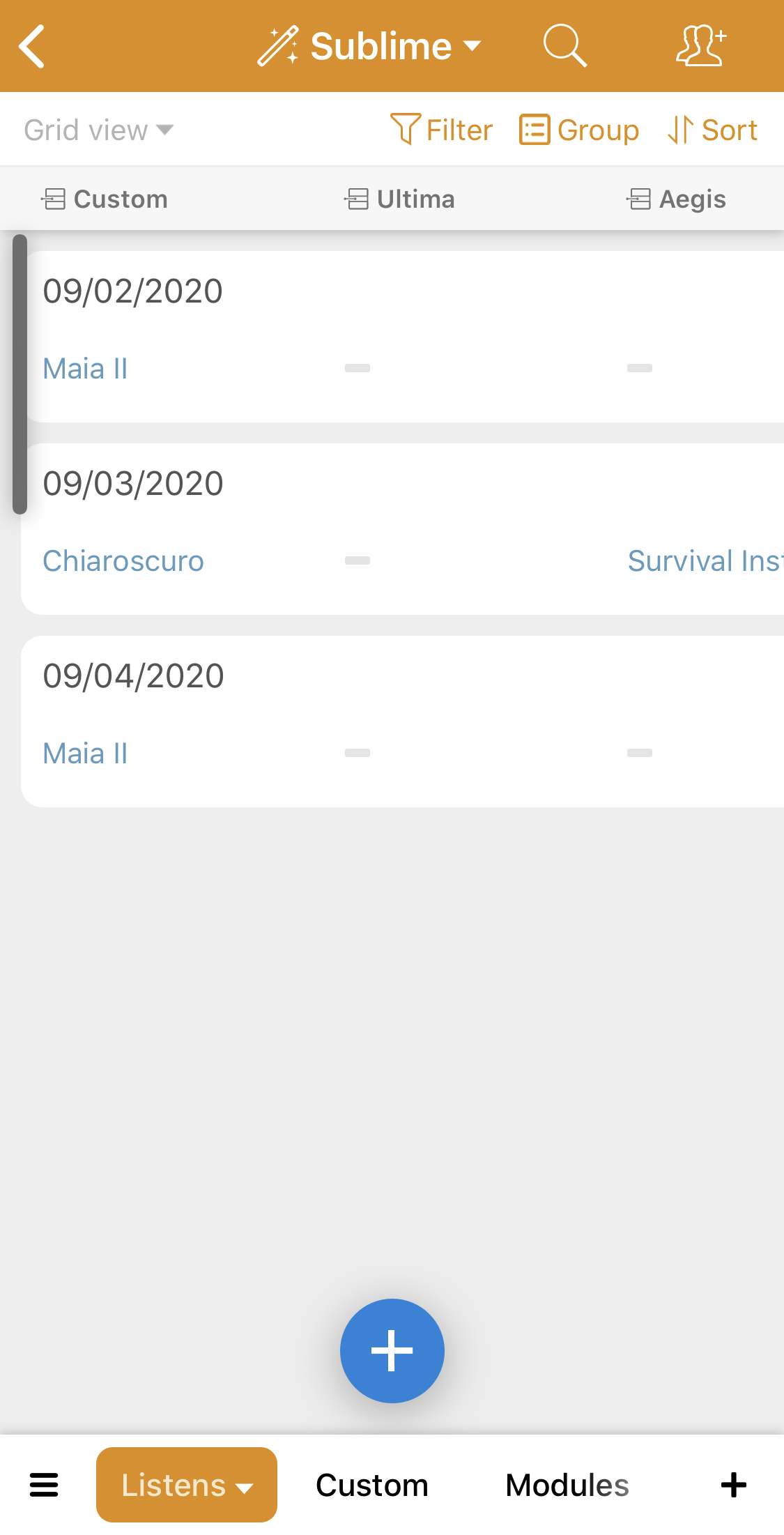This screenshot has width=784, height=1535.
Task: Open the Chiaroscuro linked record
Action: [x=123, y=561]
